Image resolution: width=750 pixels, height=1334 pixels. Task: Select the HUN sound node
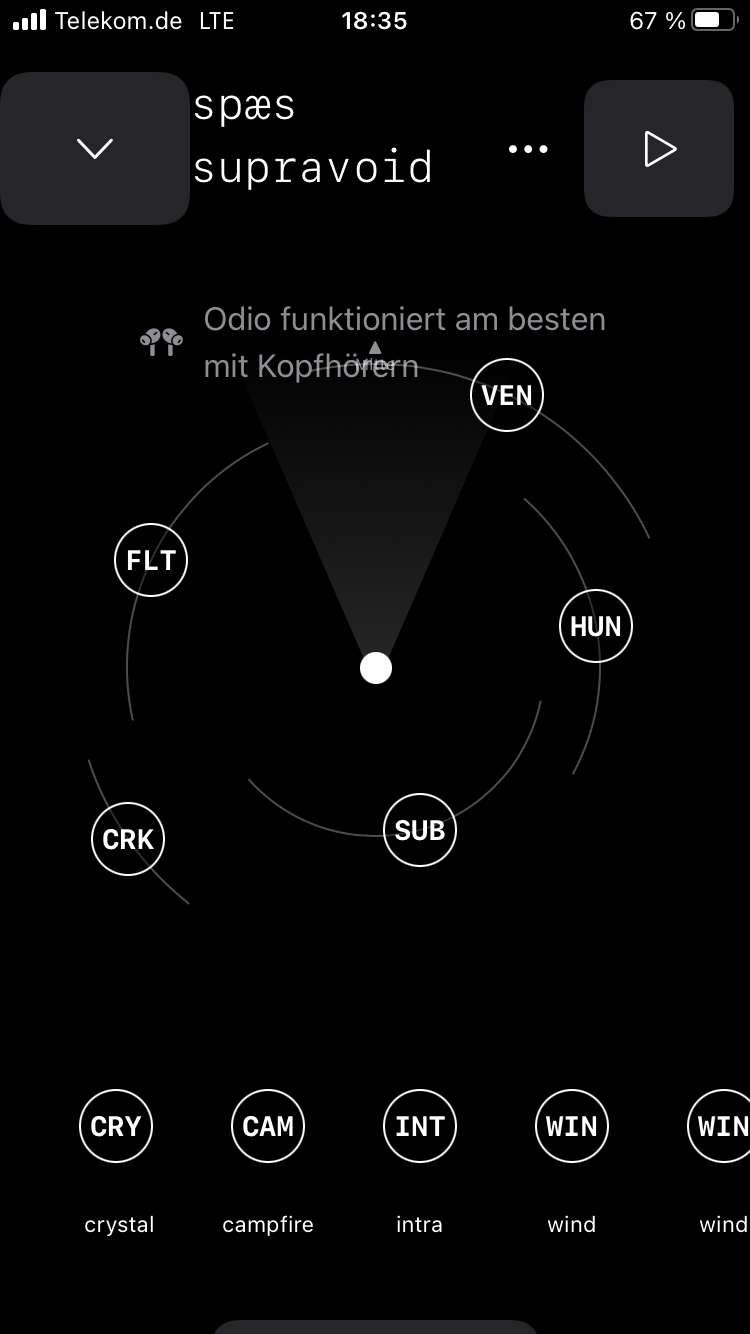point(596,626)
